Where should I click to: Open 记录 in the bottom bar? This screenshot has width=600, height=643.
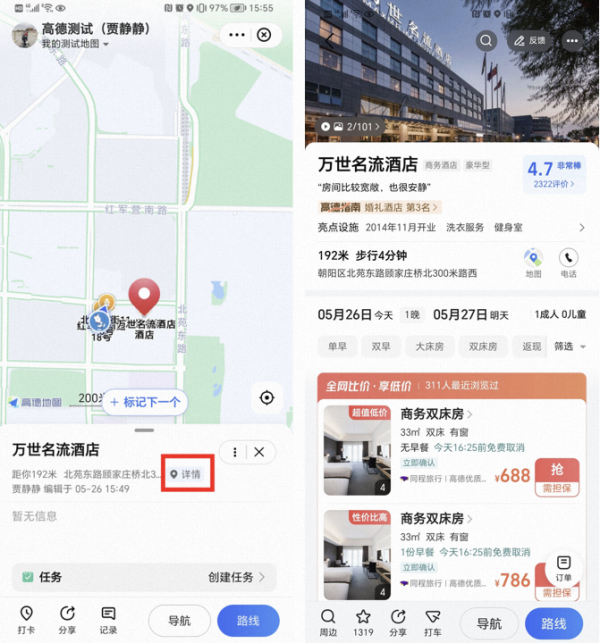(108, 619)
